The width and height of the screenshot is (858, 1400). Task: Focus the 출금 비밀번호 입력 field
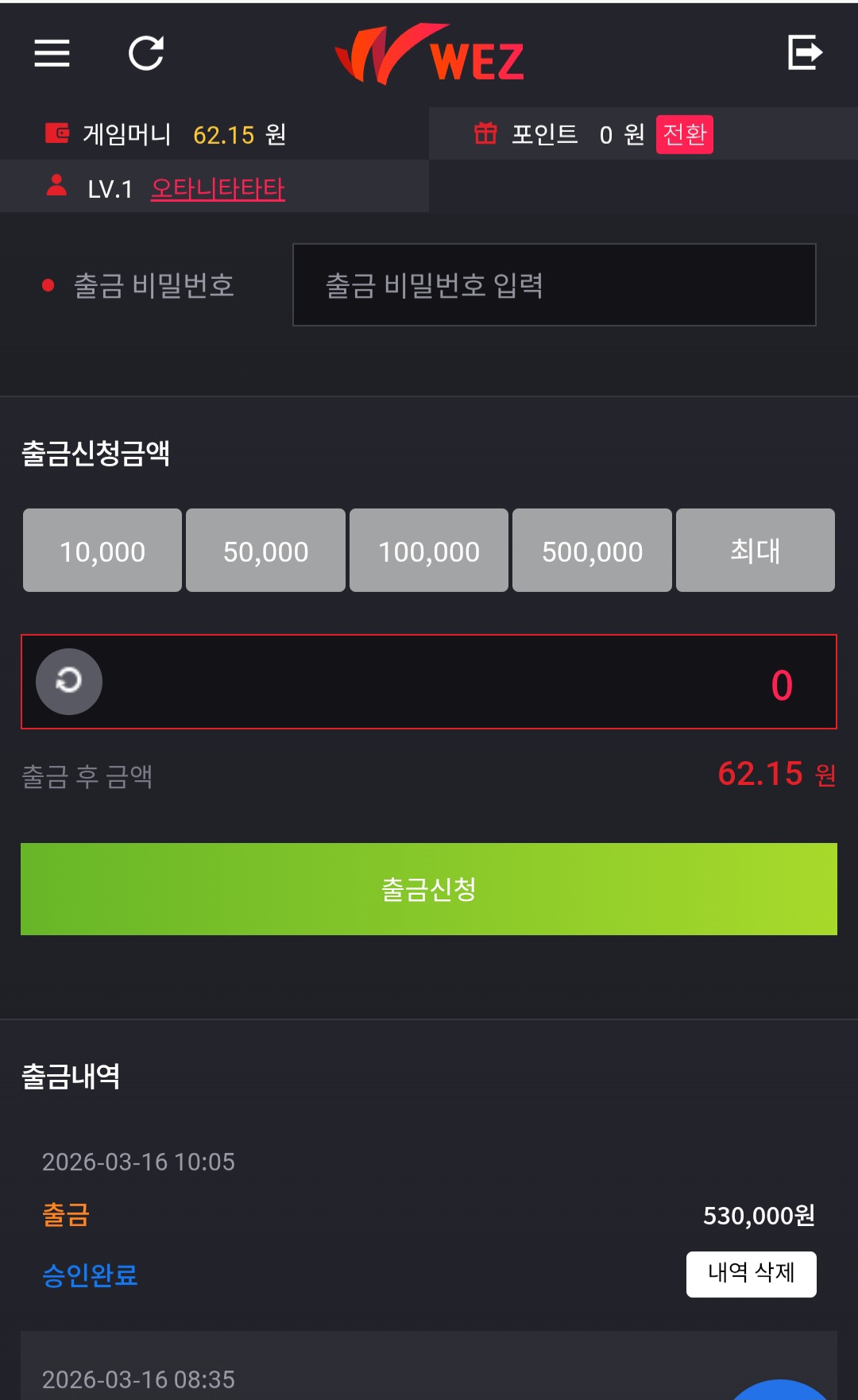pos(554,285)
